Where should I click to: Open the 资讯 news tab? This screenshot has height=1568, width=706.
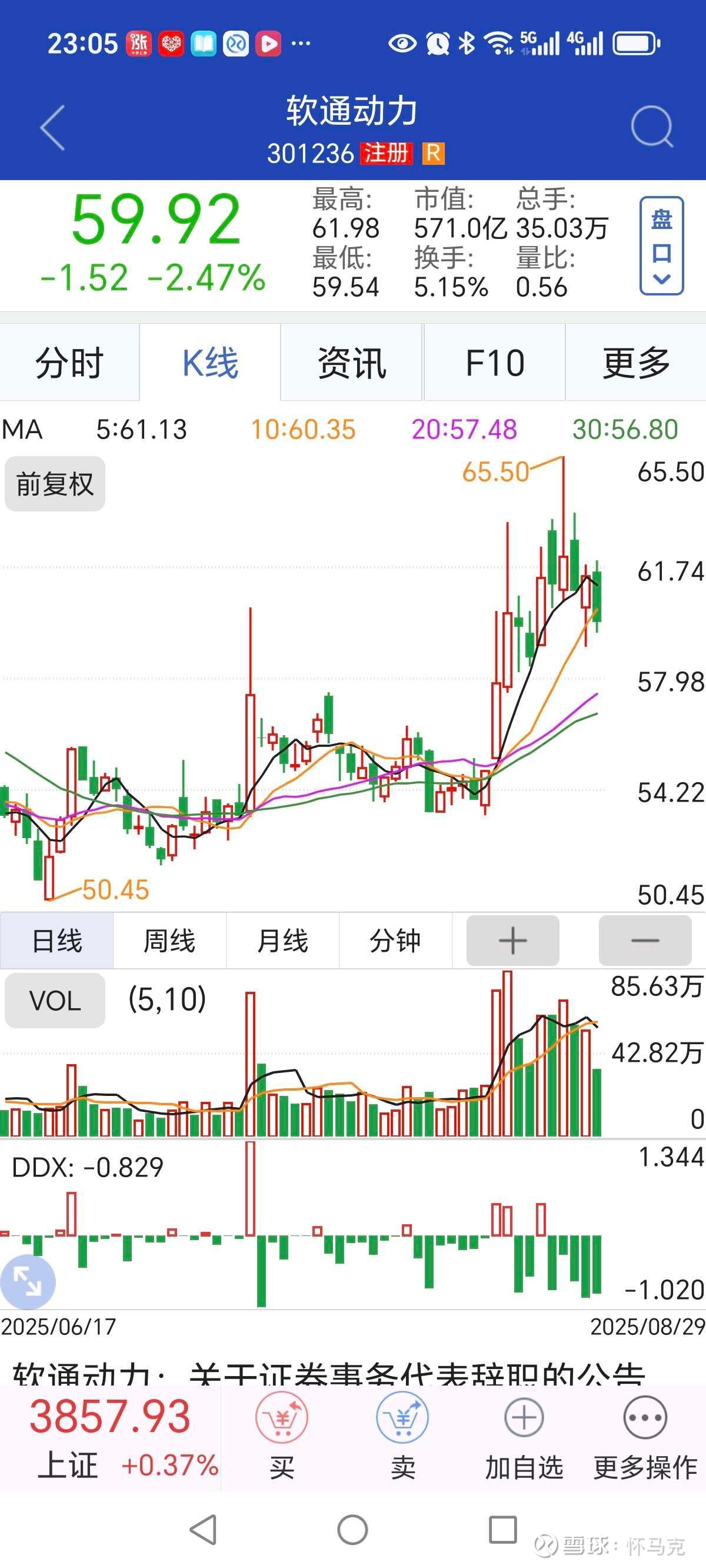[352, 363]
